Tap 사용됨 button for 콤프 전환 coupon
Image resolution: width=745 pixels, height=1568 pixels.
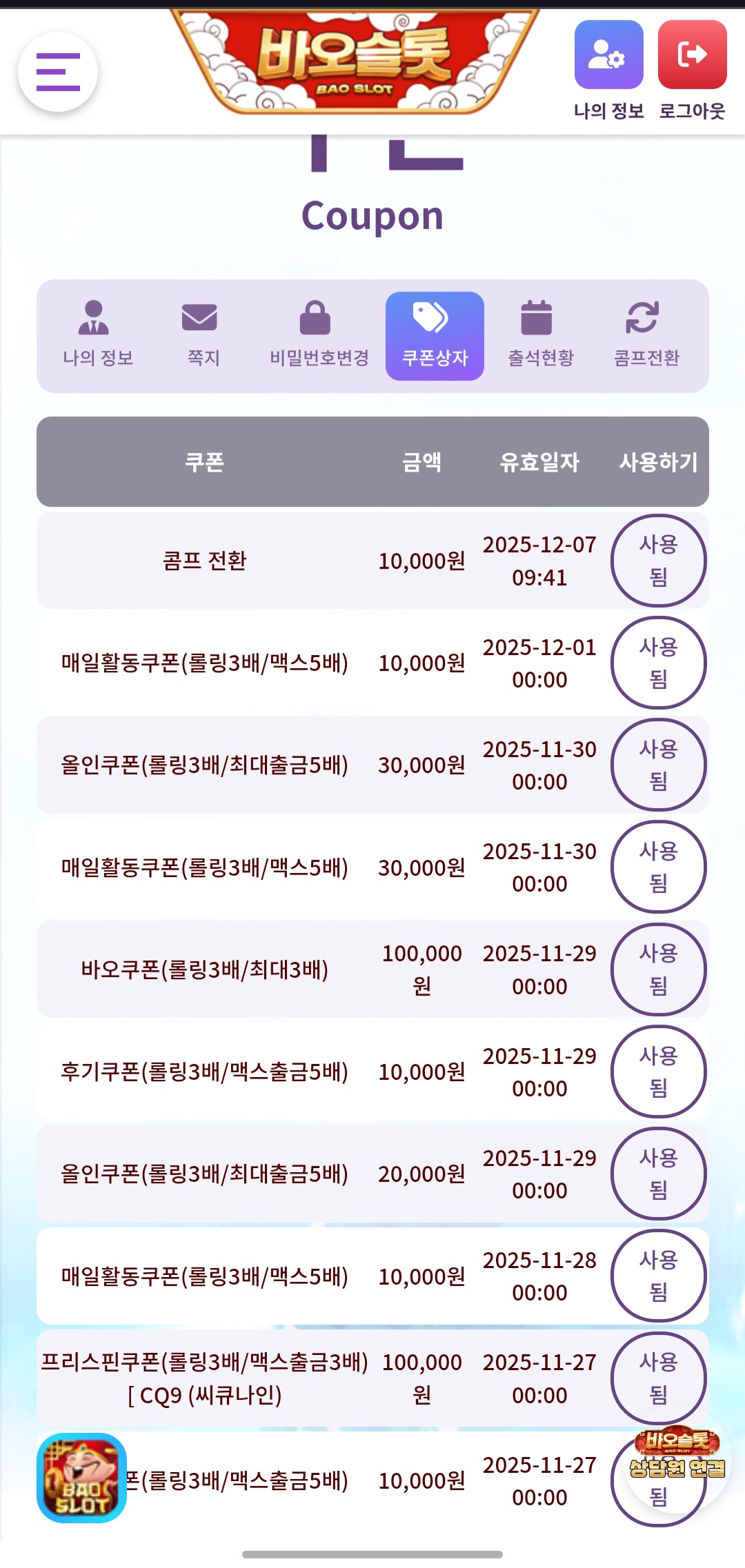pyautogui.click(x=658, y=561)
